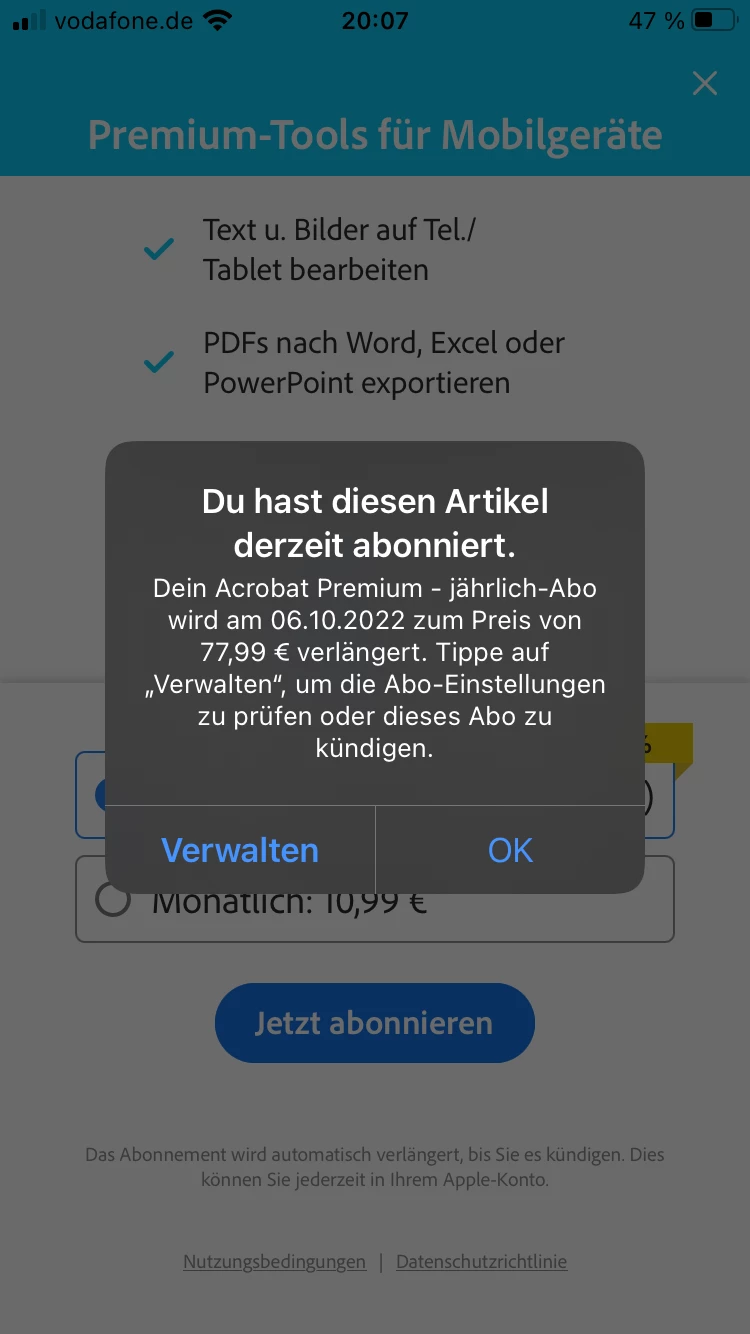The height and width of the screenshot is (1334, 750).
Task: Open the Nutzungsbedingungen link
Action: [274, 1262]
